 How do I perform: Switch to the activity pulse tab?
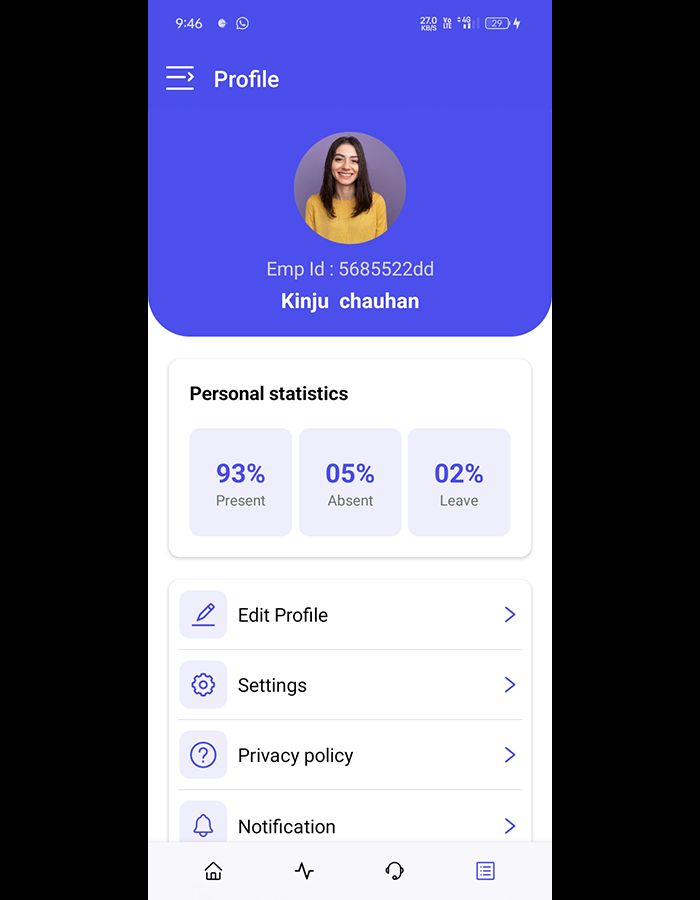(304, 871)
